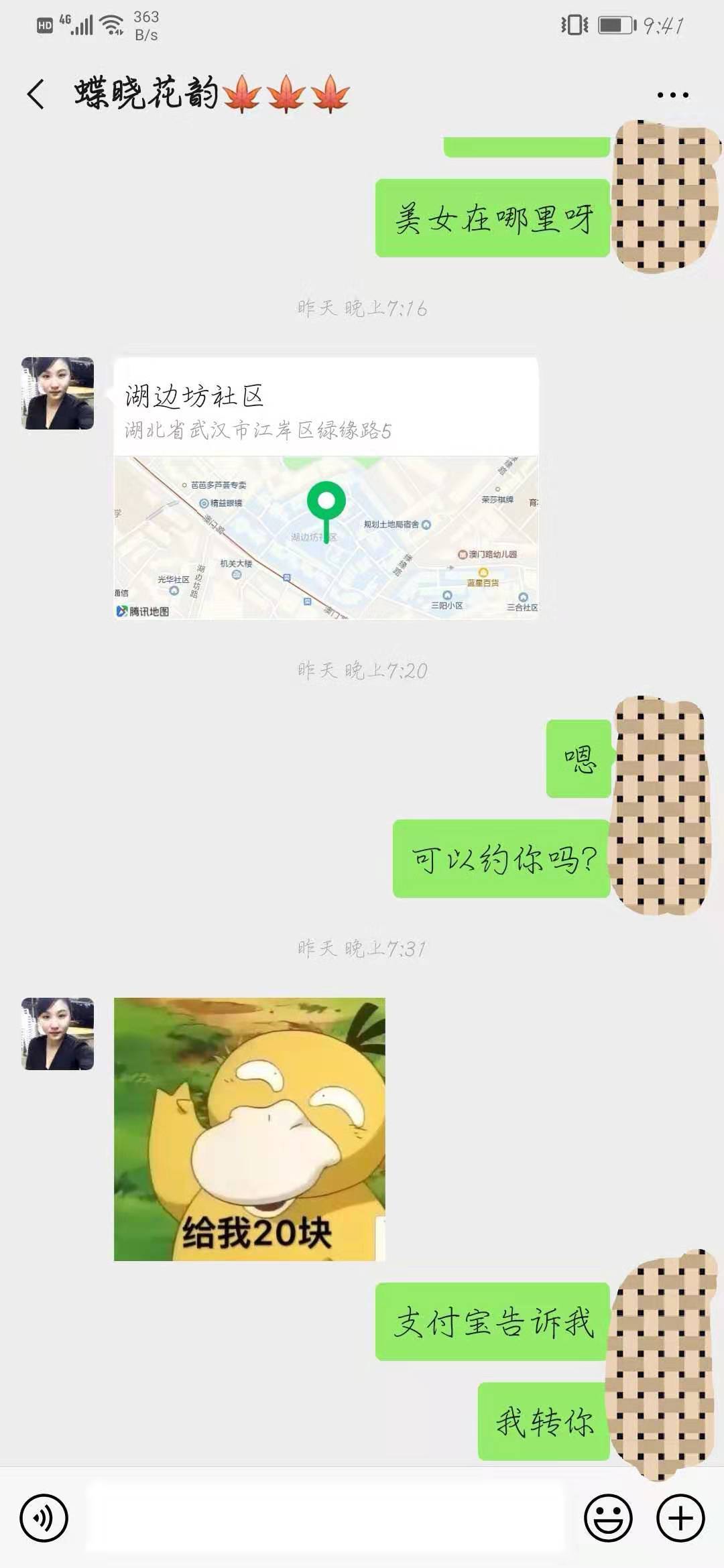Open the chat options three-dot menu
The height and width of the screenshot is (1568, 724).
coord(672,95)
